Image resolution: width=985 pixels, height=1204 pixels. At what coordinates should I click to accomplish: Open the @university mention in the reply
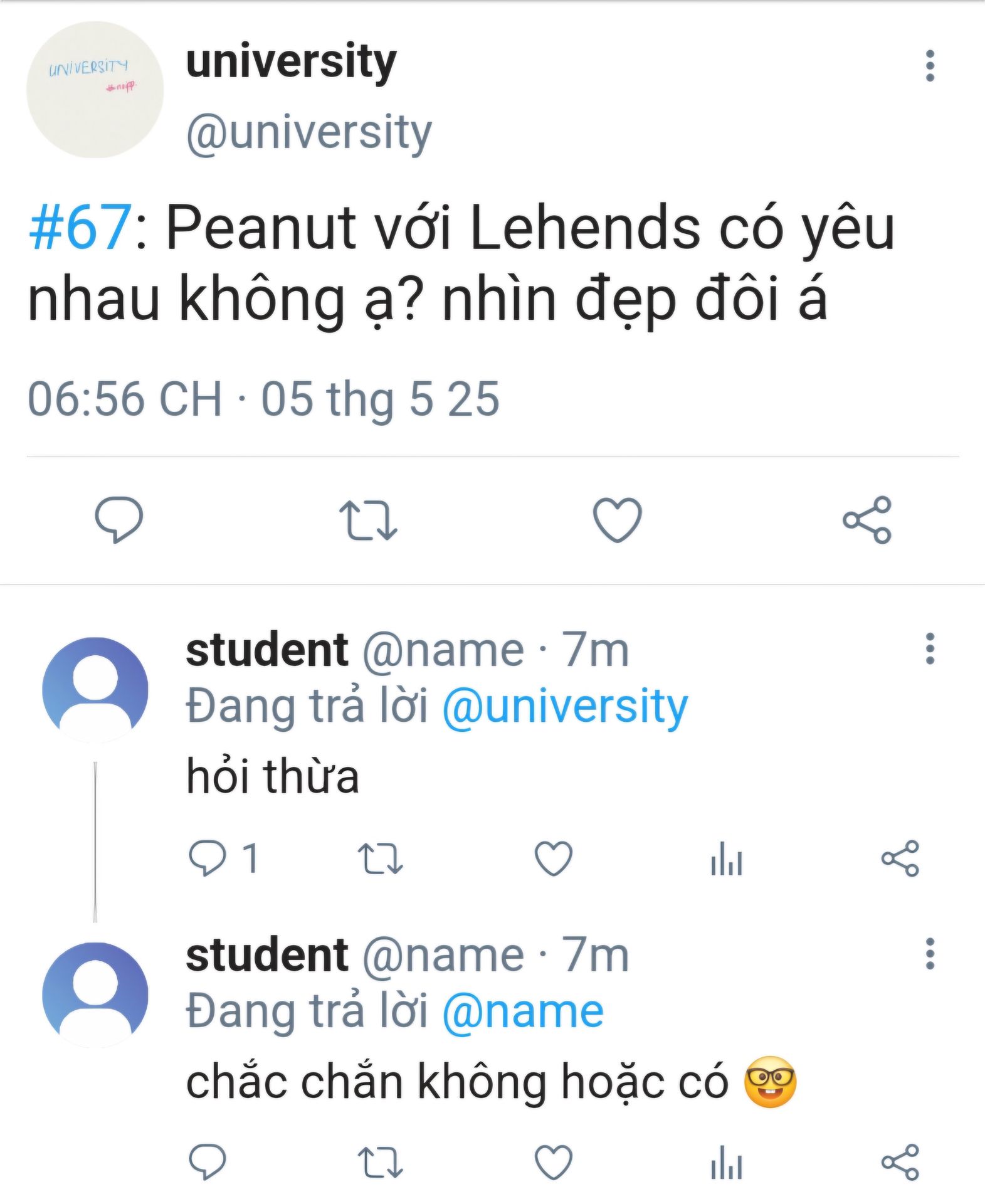[x=565, y=707]
